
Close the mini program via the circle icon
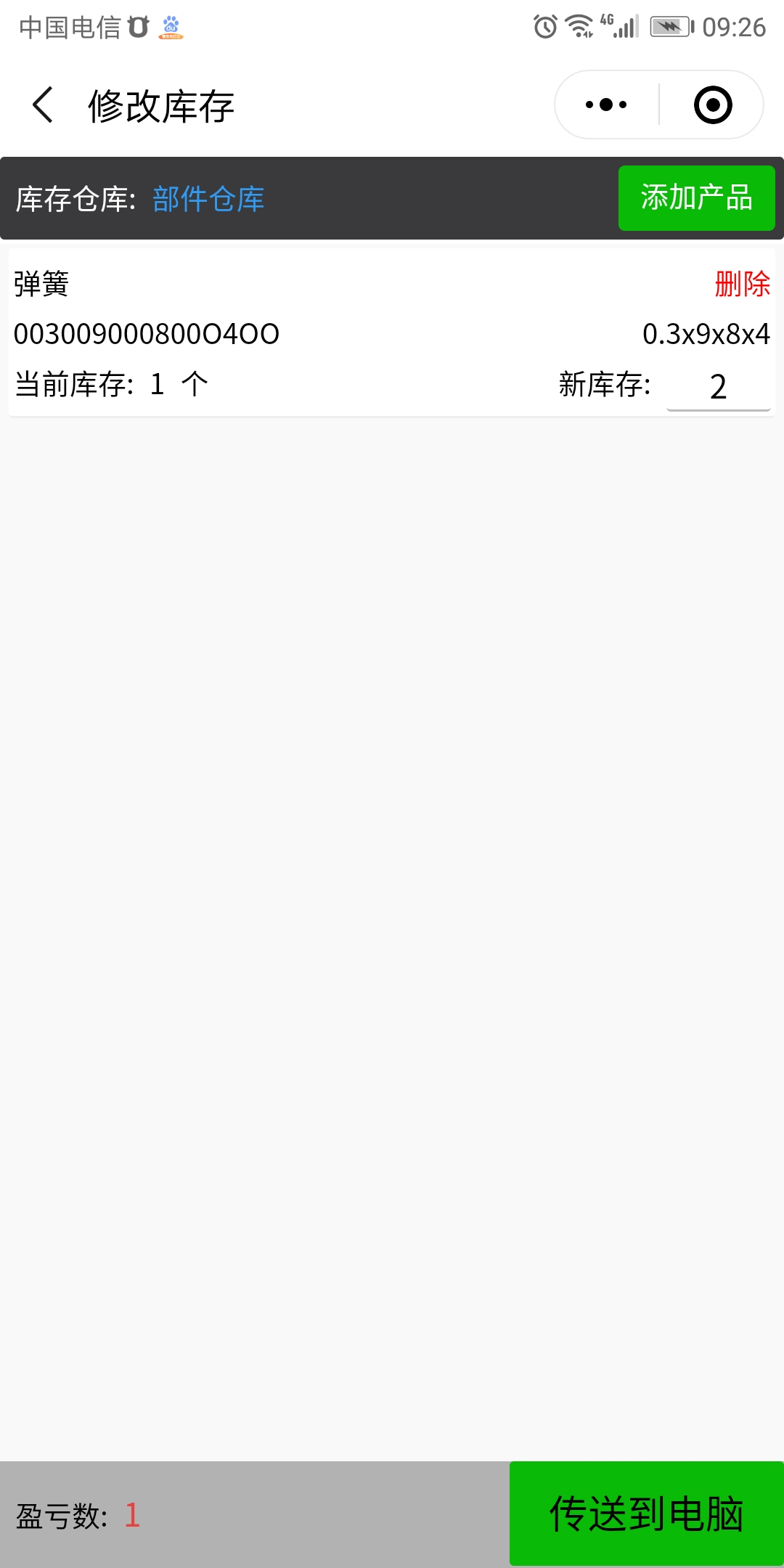point(713,105)
